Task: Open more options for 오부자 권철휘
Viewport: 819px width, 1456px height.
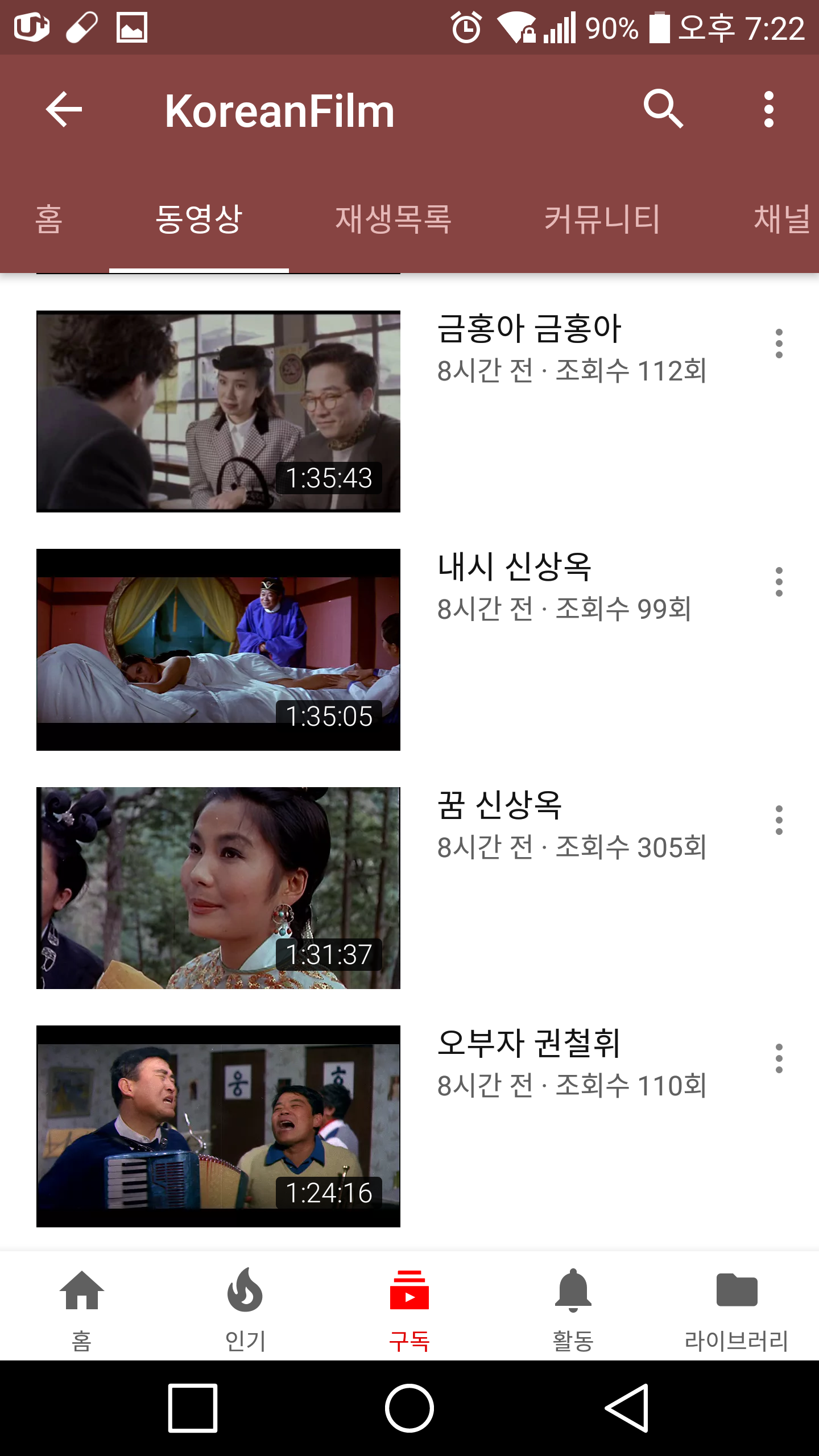Action: [779, 1058]
